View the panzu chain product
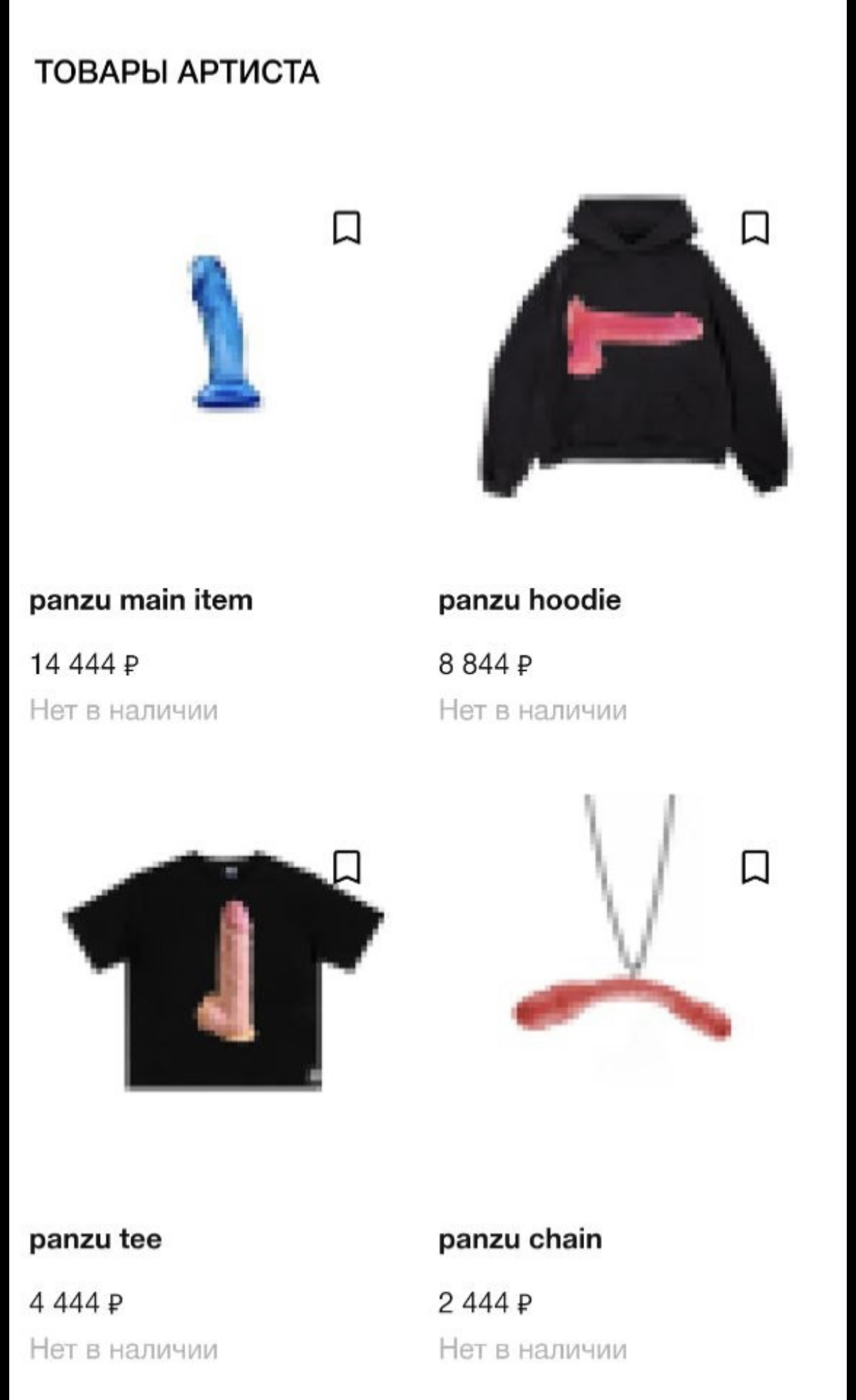 click(x=520, y=1240)
